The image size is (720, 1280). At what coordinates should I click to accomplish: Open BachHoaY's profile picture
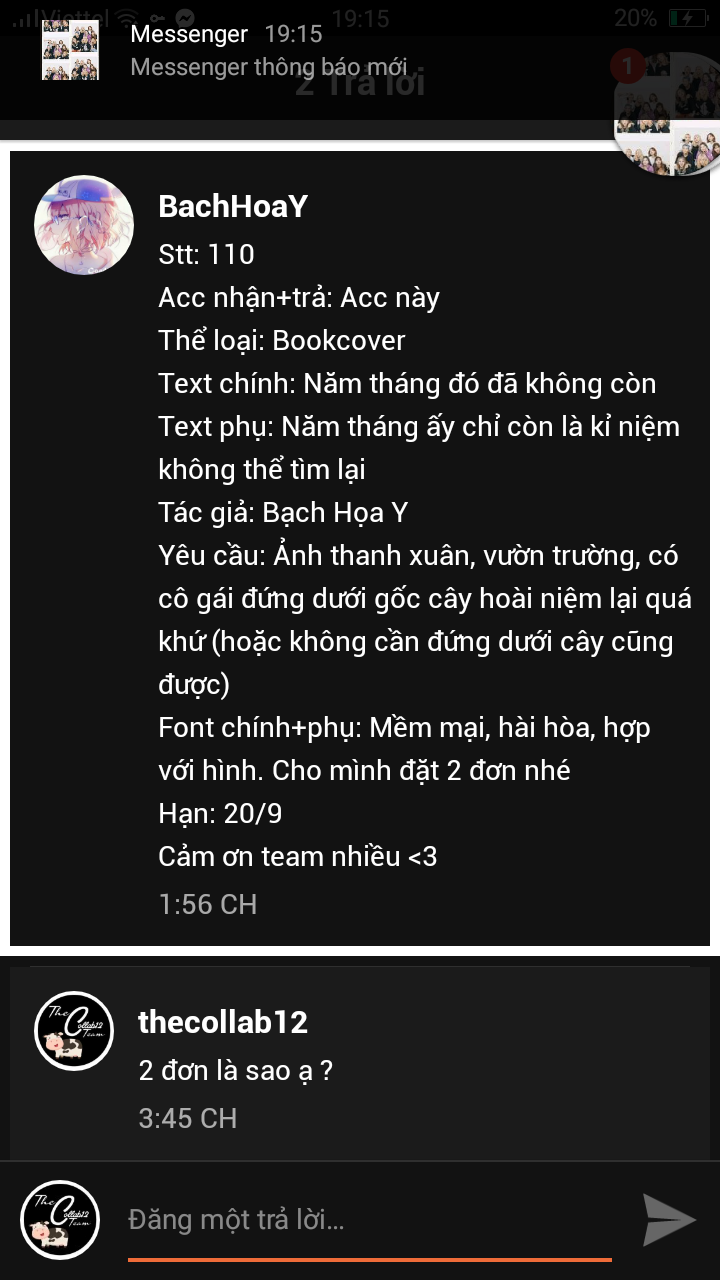tap(84, 225)
